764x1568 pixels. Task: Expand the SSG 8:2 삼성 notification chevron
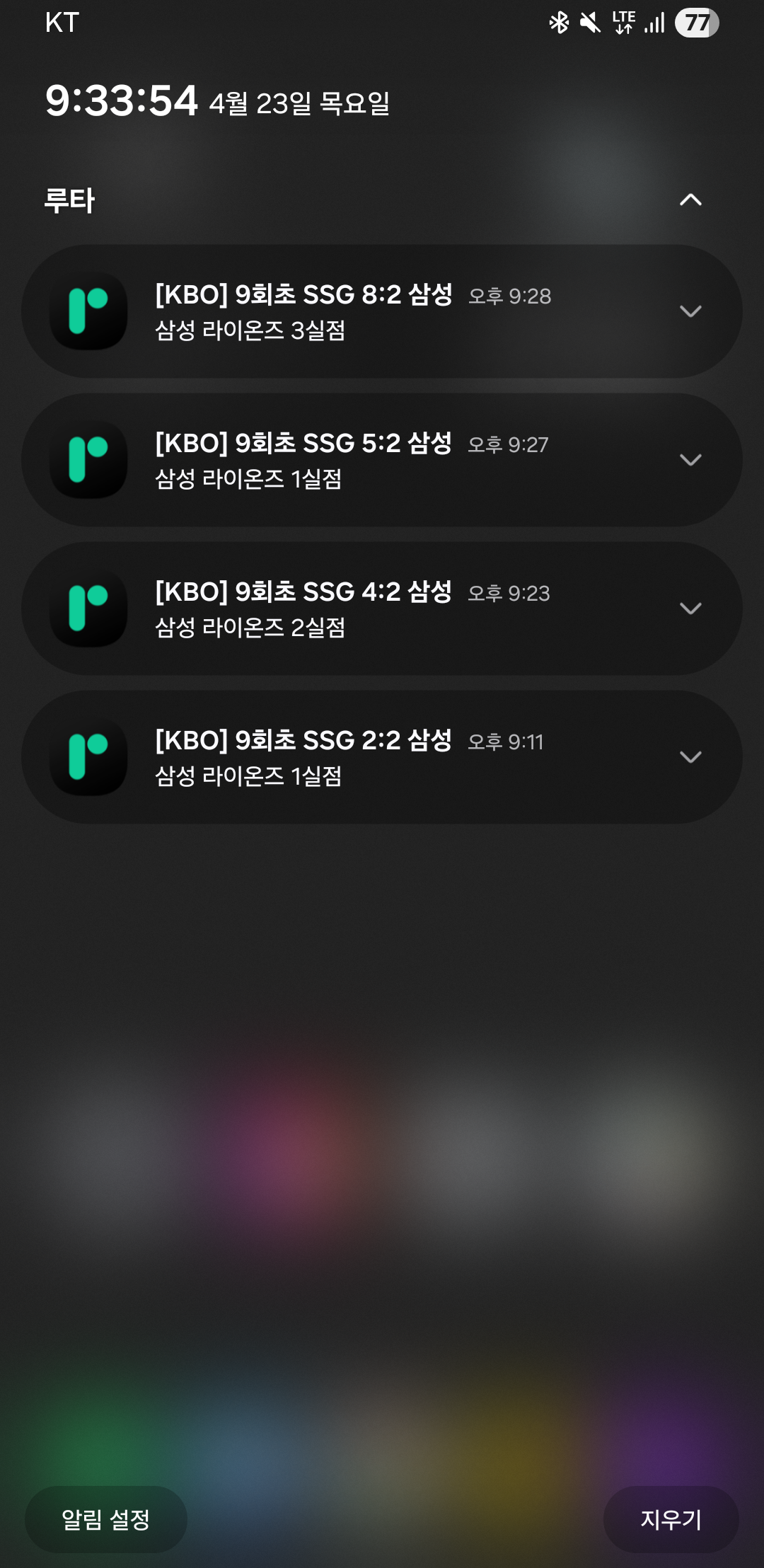690,311
